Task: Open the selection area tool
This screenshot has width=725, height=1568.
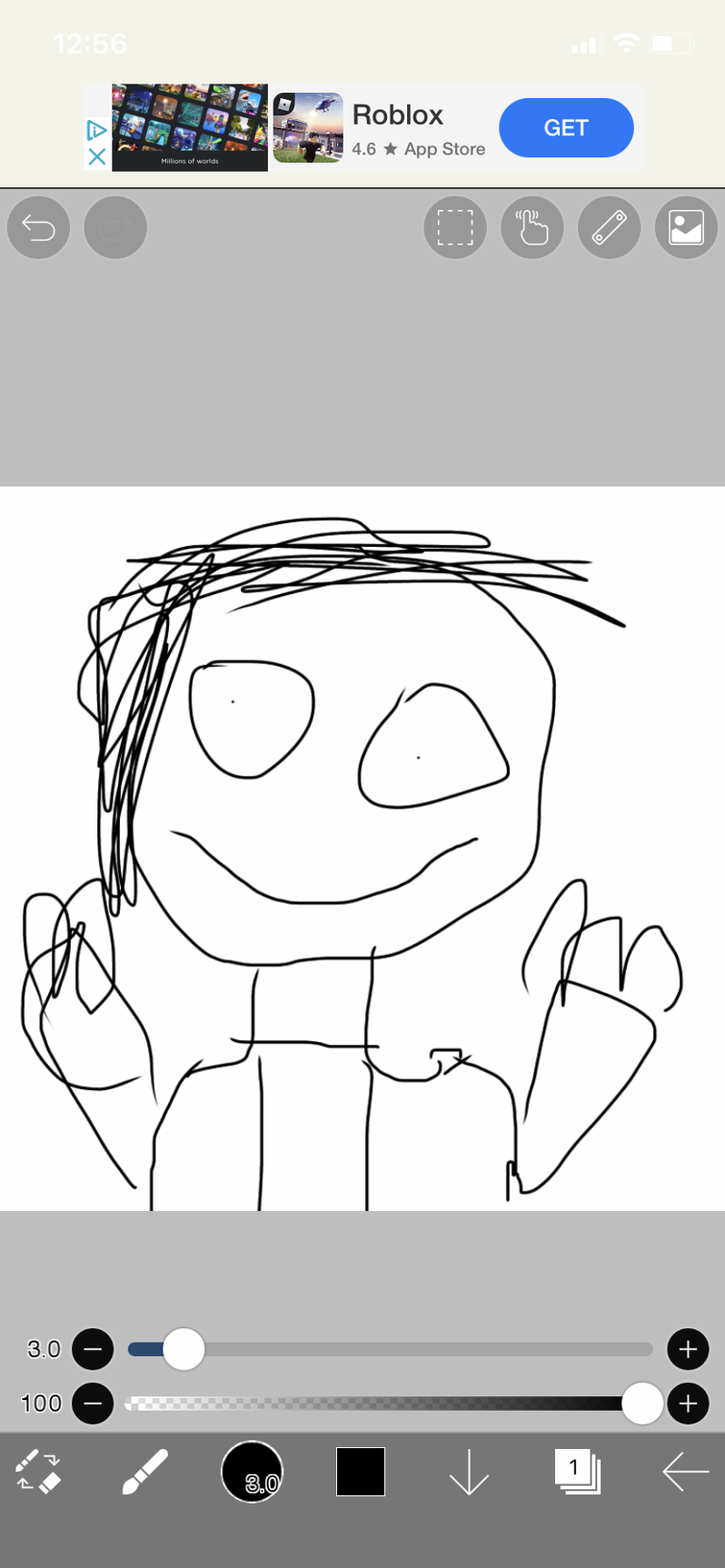Action: pyautogui.click(x=455, y=228)
